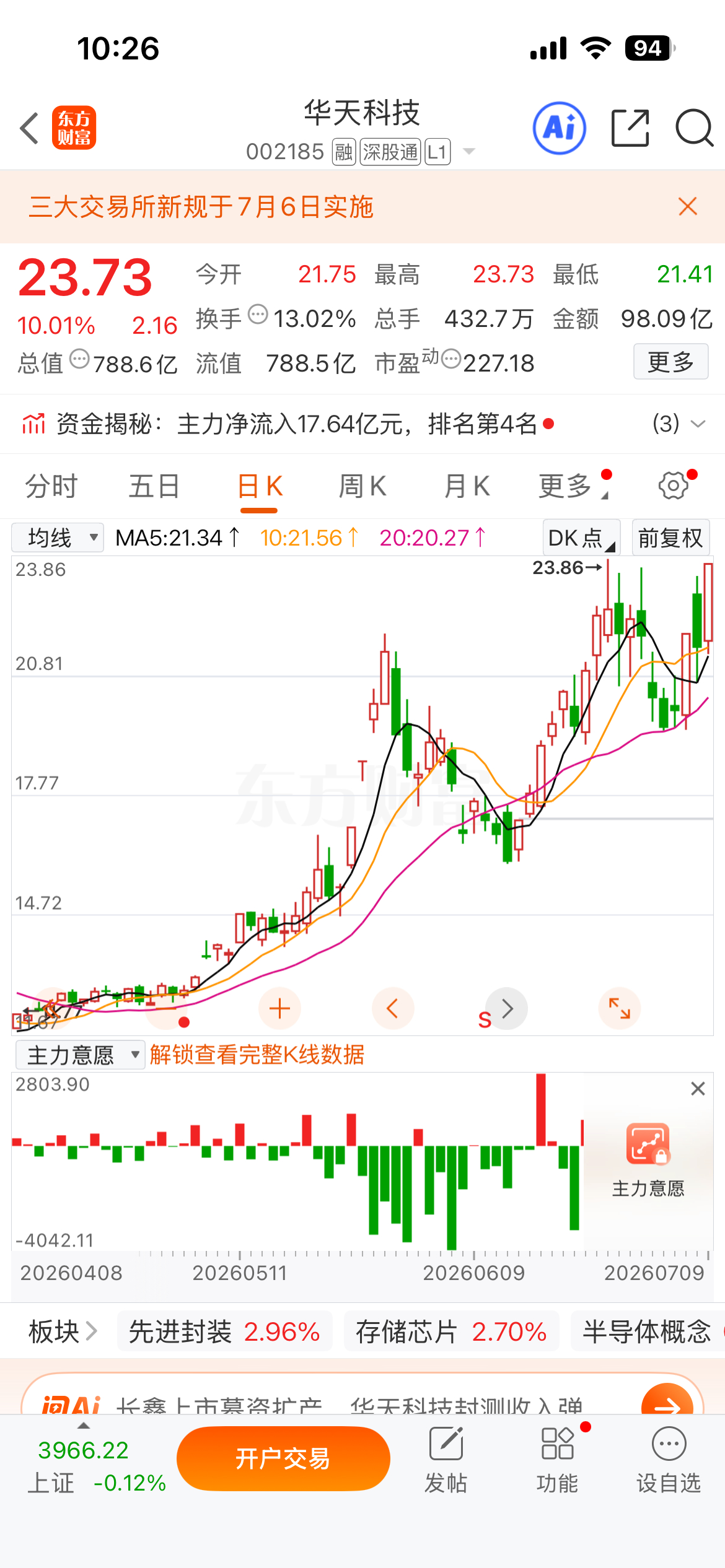Open the 均线 indicator dropdown
This screenshot has width=725, height=1568.
58,538
